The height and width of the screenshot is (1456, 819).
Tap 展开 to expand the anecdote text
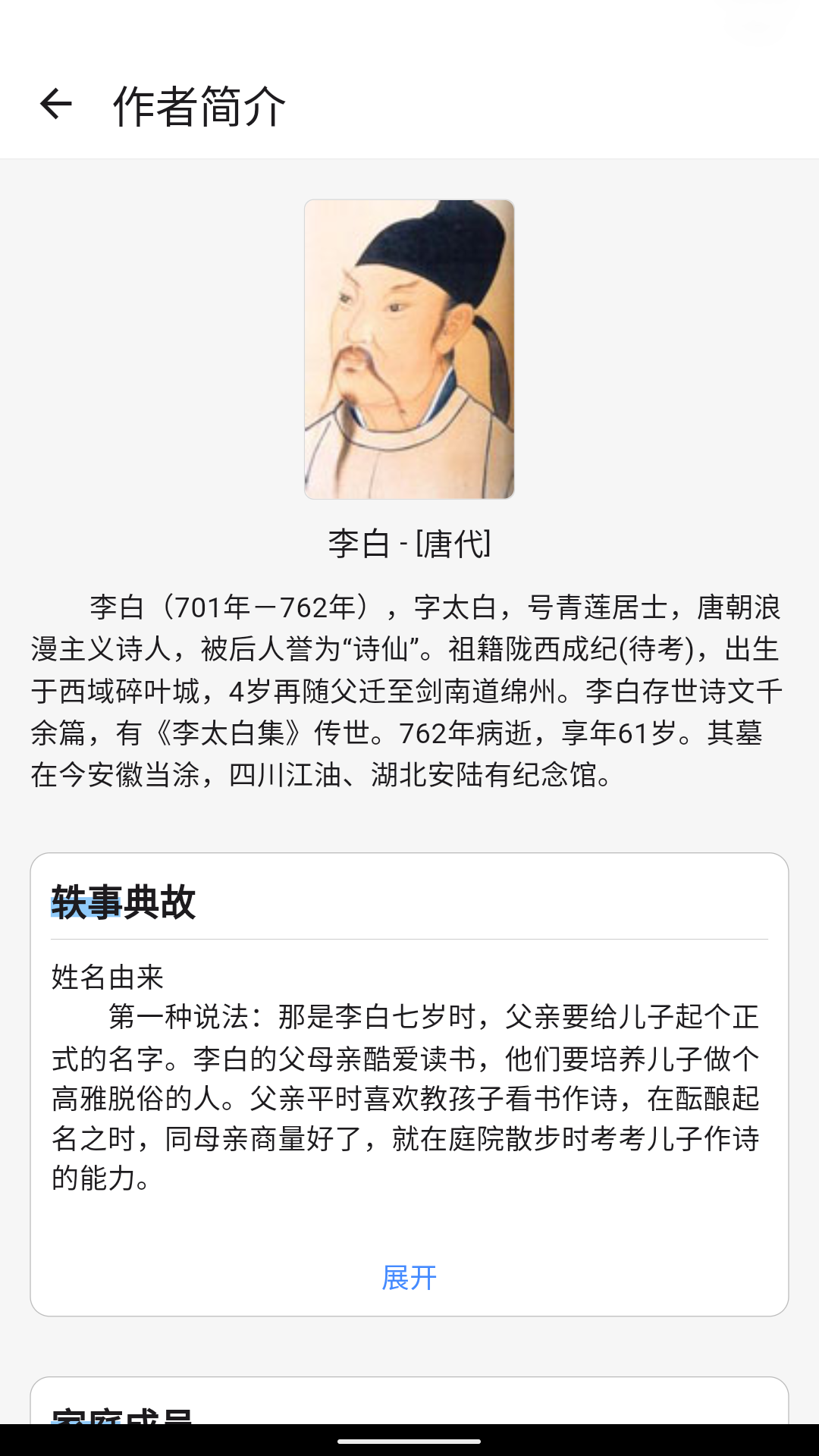409,1276
